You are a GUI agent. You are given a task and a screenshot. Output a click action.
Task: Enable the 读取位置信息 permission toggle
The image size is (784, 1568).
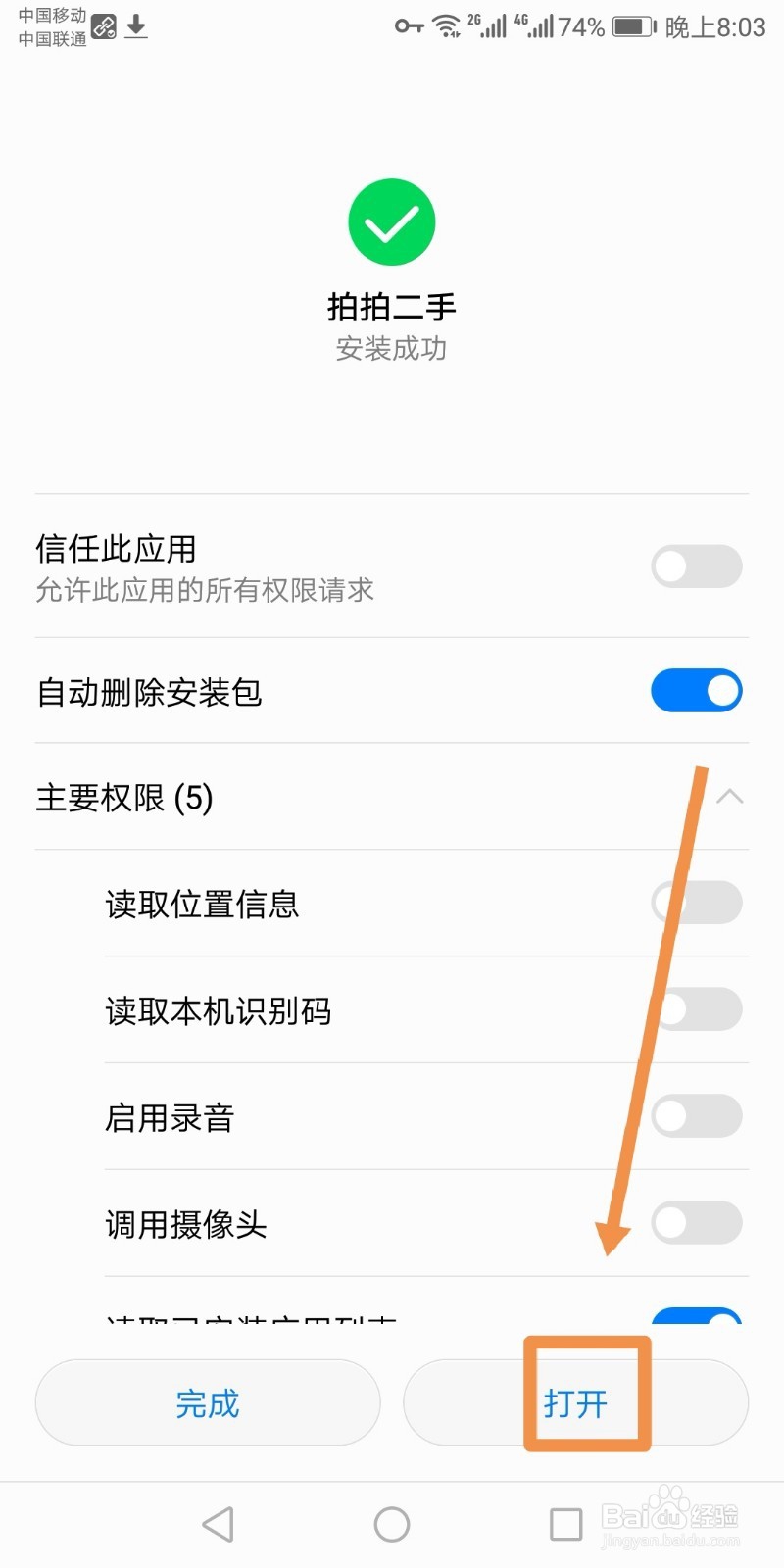[x=696, y=903]
